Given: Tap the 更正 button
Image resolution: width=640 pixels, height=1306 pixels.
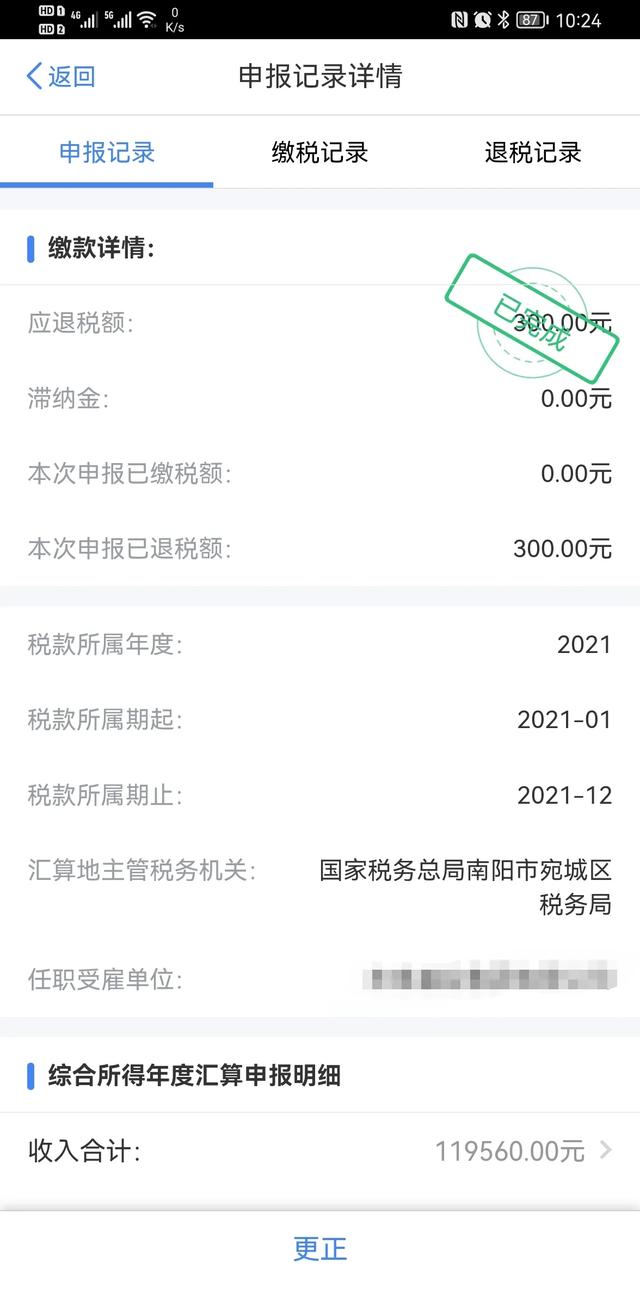Looking at the screenshot, I should (320, 1248).
